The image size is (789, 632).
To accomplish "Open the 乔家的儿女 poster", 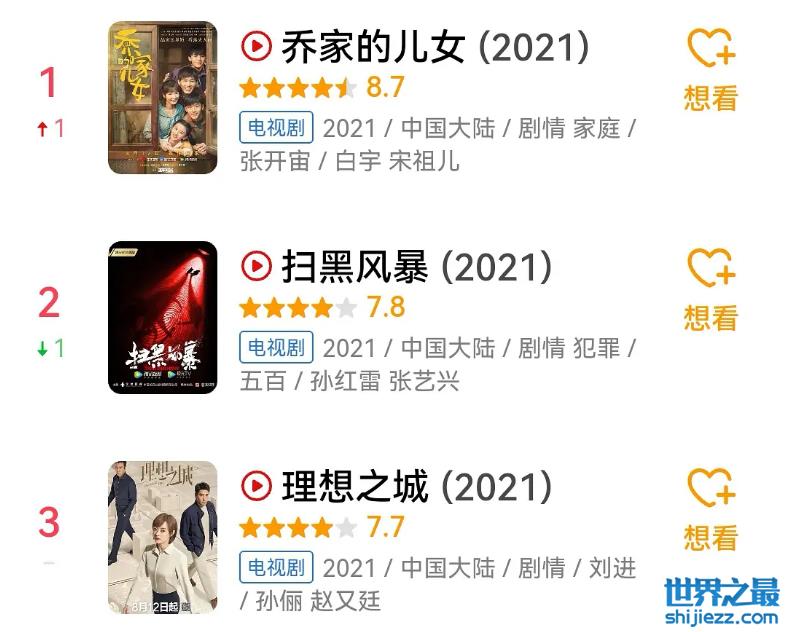I will (x=162, y=97).
